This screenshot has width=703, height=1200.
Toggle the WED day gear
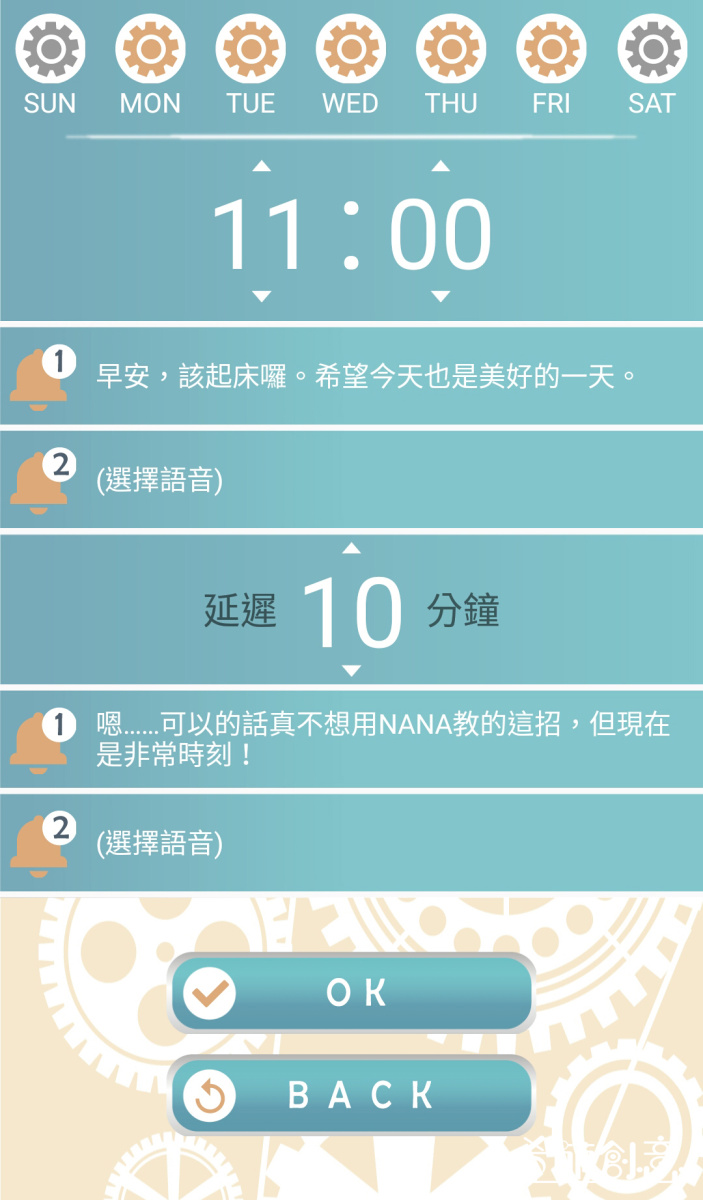click(x=351, y=48)
